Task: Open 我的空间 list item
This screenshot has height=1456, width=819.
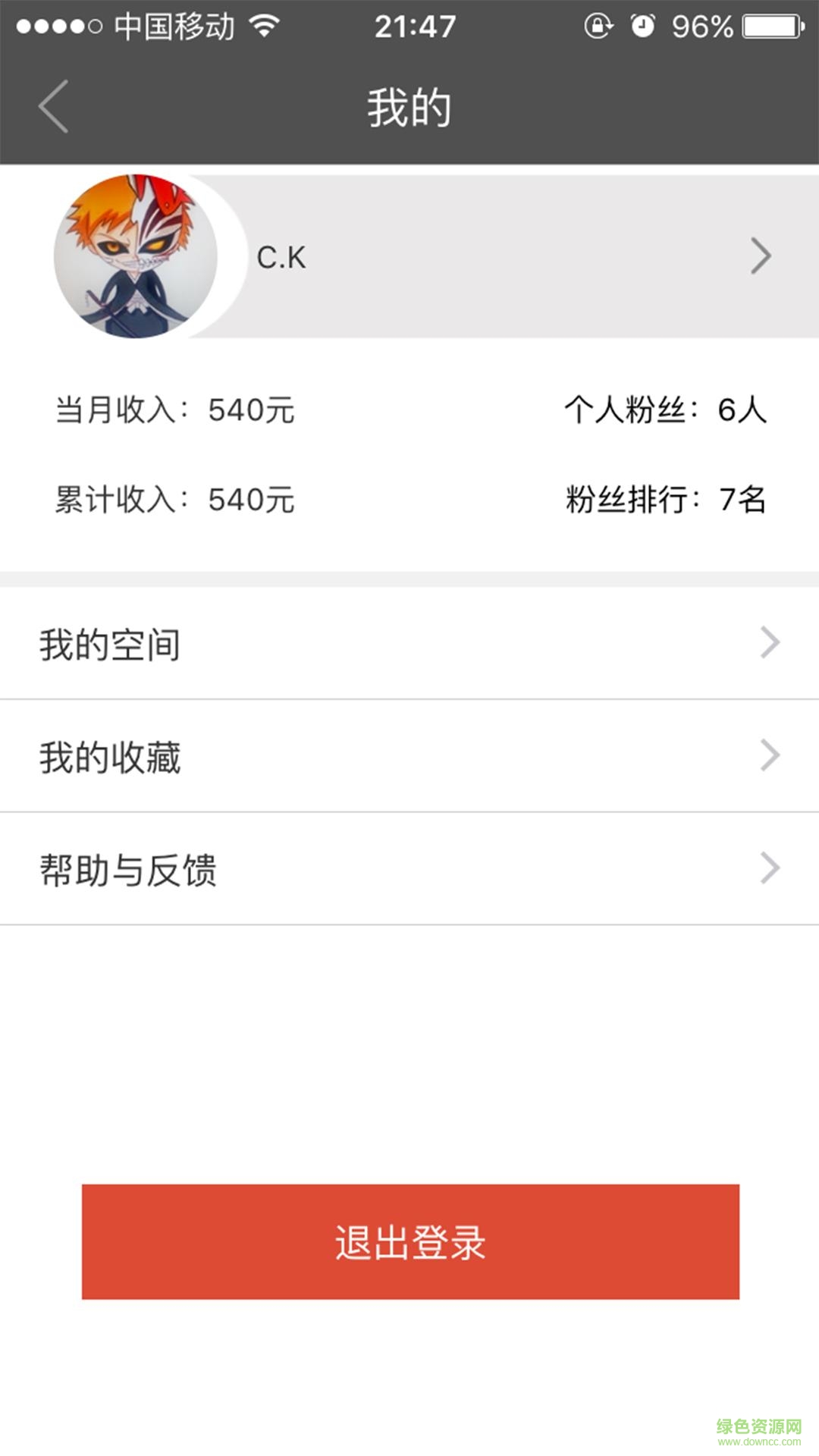Action: pyautogui.click(x=111, y=643)
